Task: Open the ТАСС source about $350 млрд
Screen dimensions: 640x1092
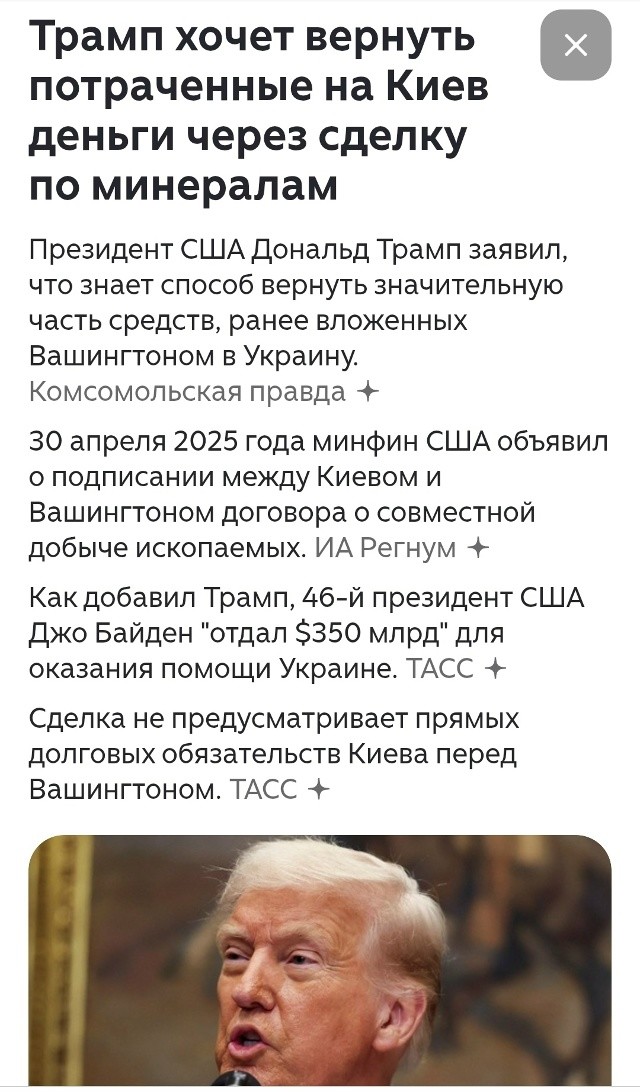Action: pyautogui.click(x=441, y=669)
